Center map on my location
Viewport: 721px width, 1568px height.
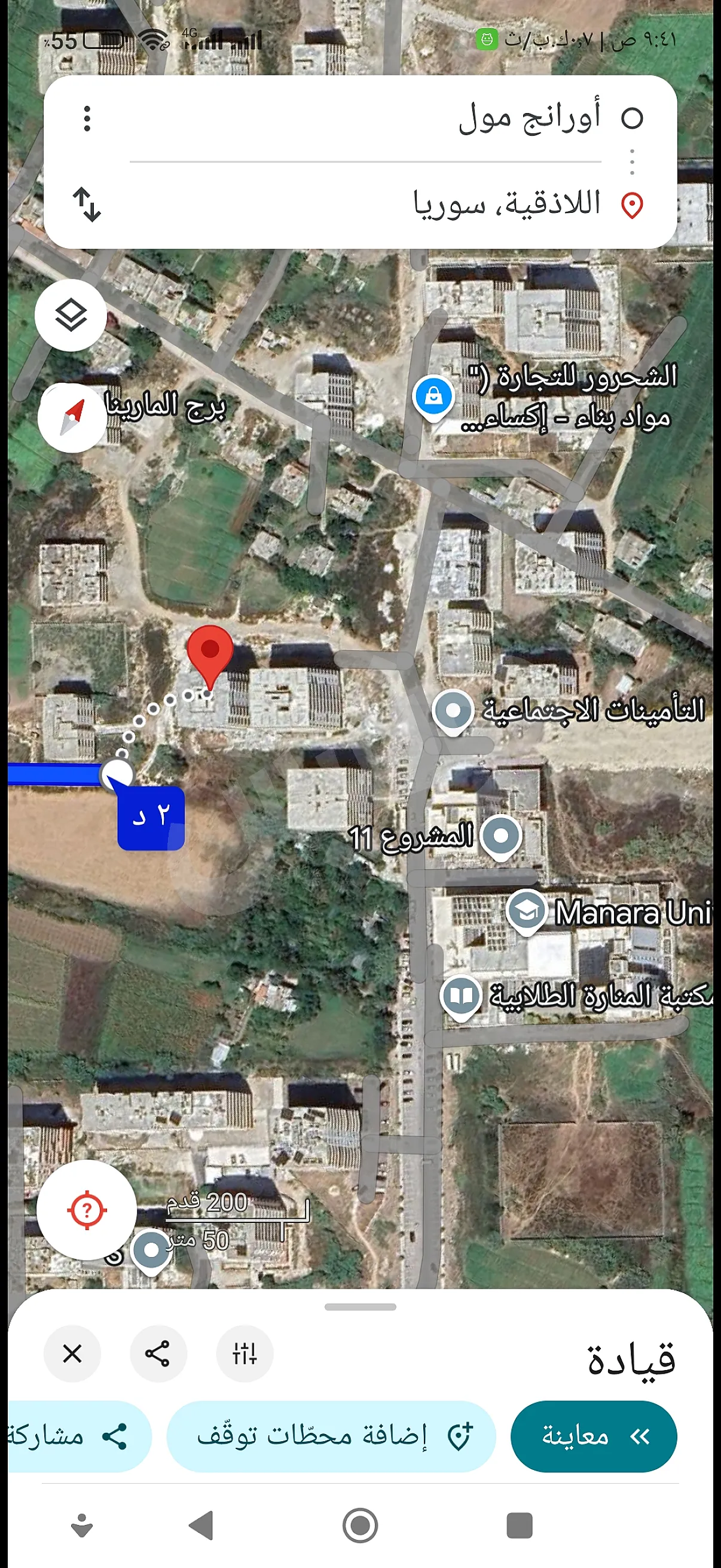click(87, 1209)
